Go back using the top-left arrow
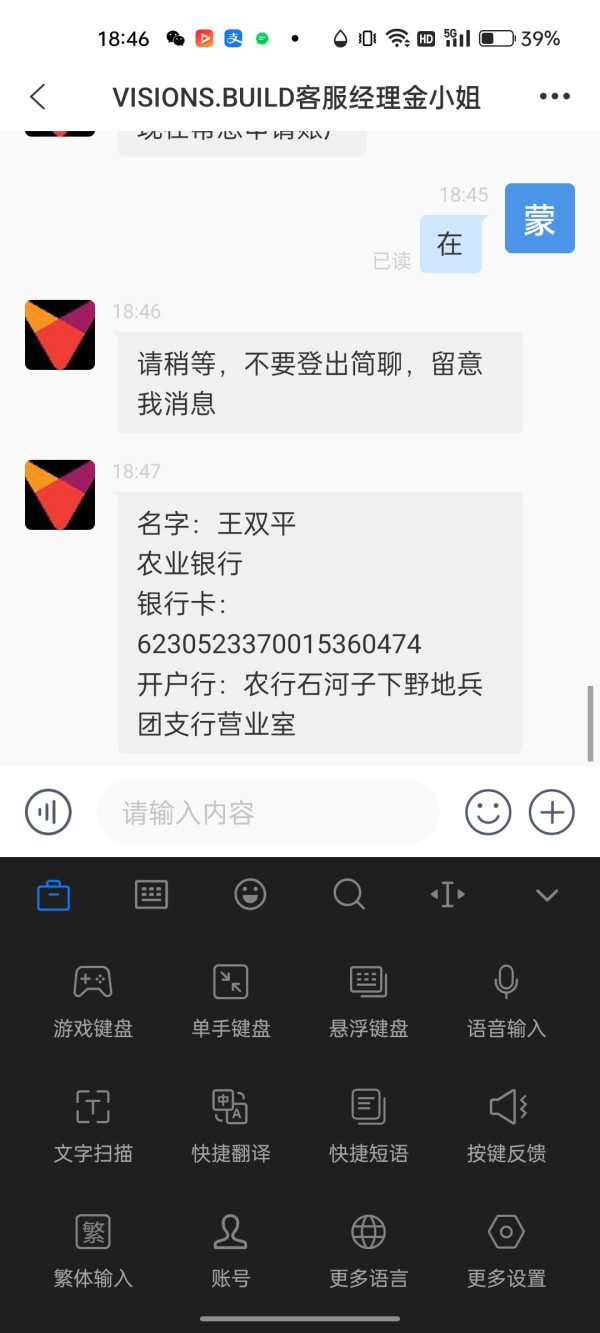Screen dimensions: 600x1333 pyautogui.click(x=37, y=97)
